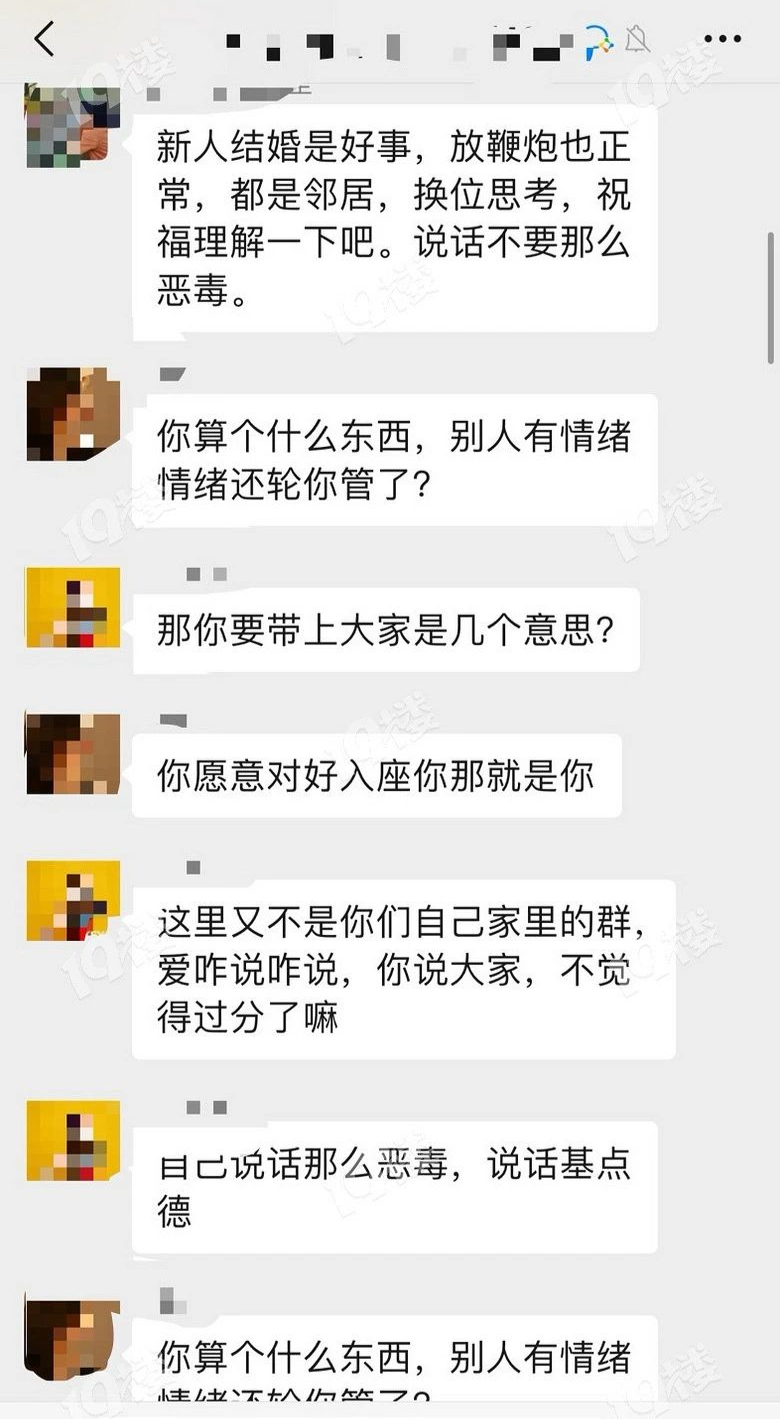Image resolution: width=780 pixels, height=1419 pixels.
Task: Open avatar beside message '新人结婚是好事'
Action: (73, 127)
